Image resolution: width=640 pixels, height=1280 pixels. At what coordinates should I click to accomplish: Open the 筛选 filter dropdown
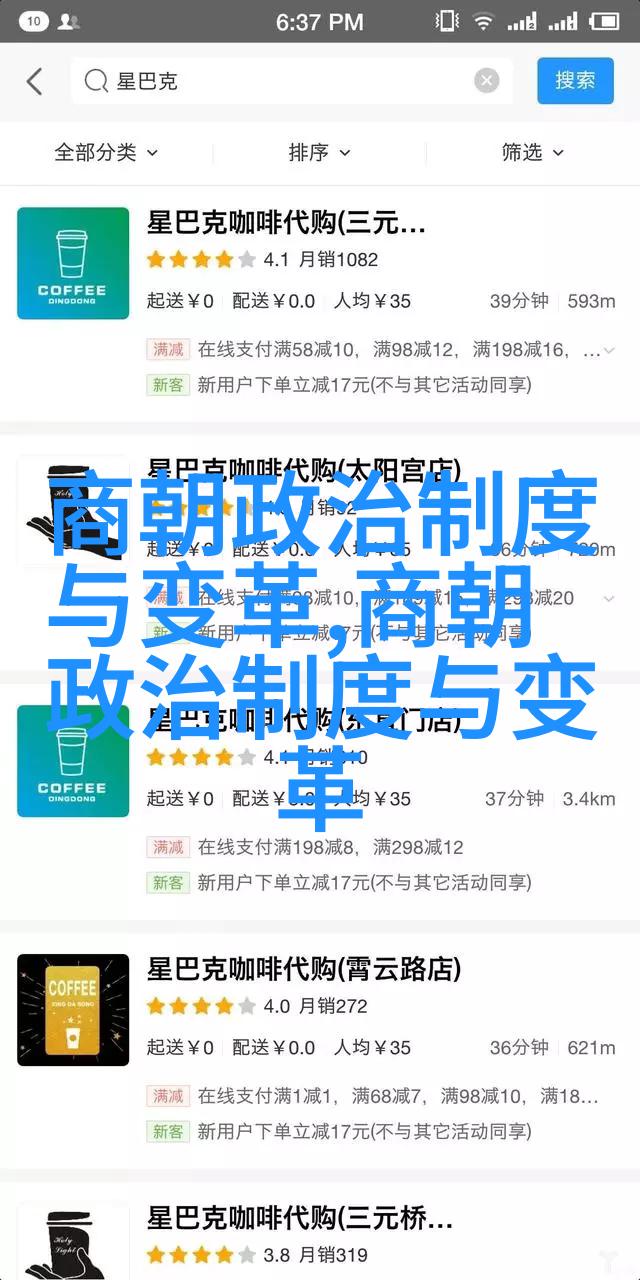pyautogui.click(x=532, y=153)
